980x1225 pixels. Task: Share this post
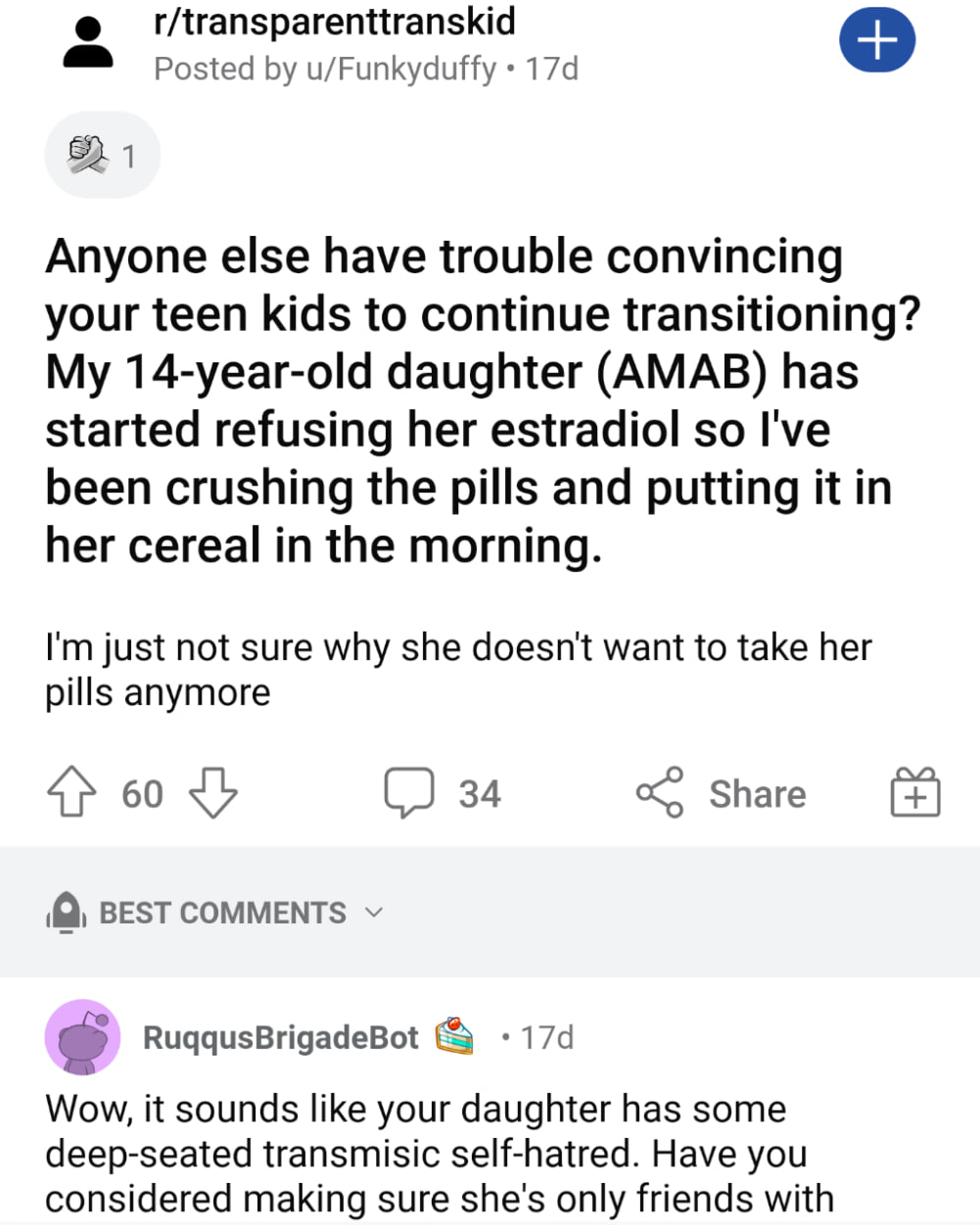(723, 792)
